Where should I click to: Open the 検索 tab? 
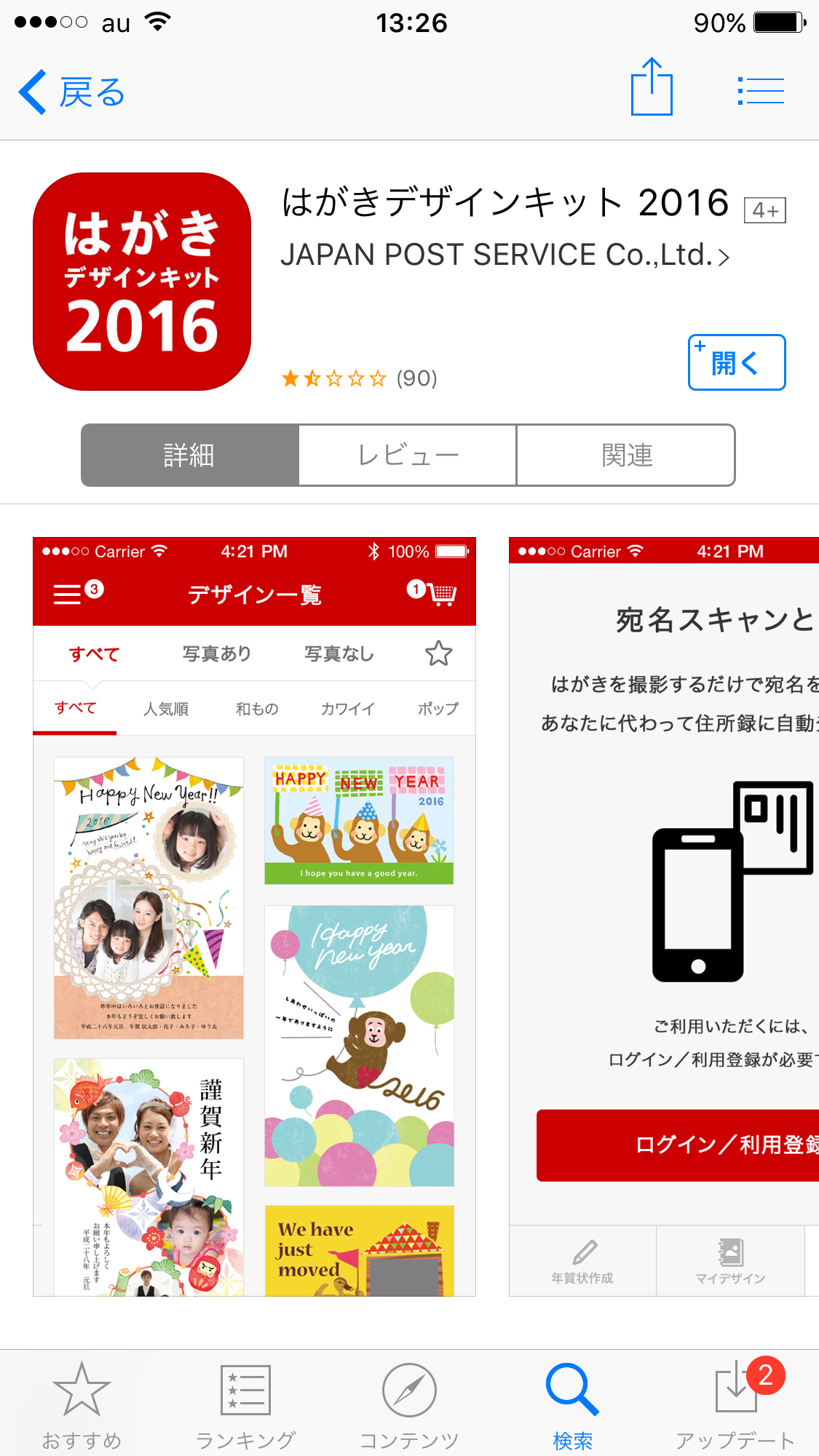point(572,1404)
